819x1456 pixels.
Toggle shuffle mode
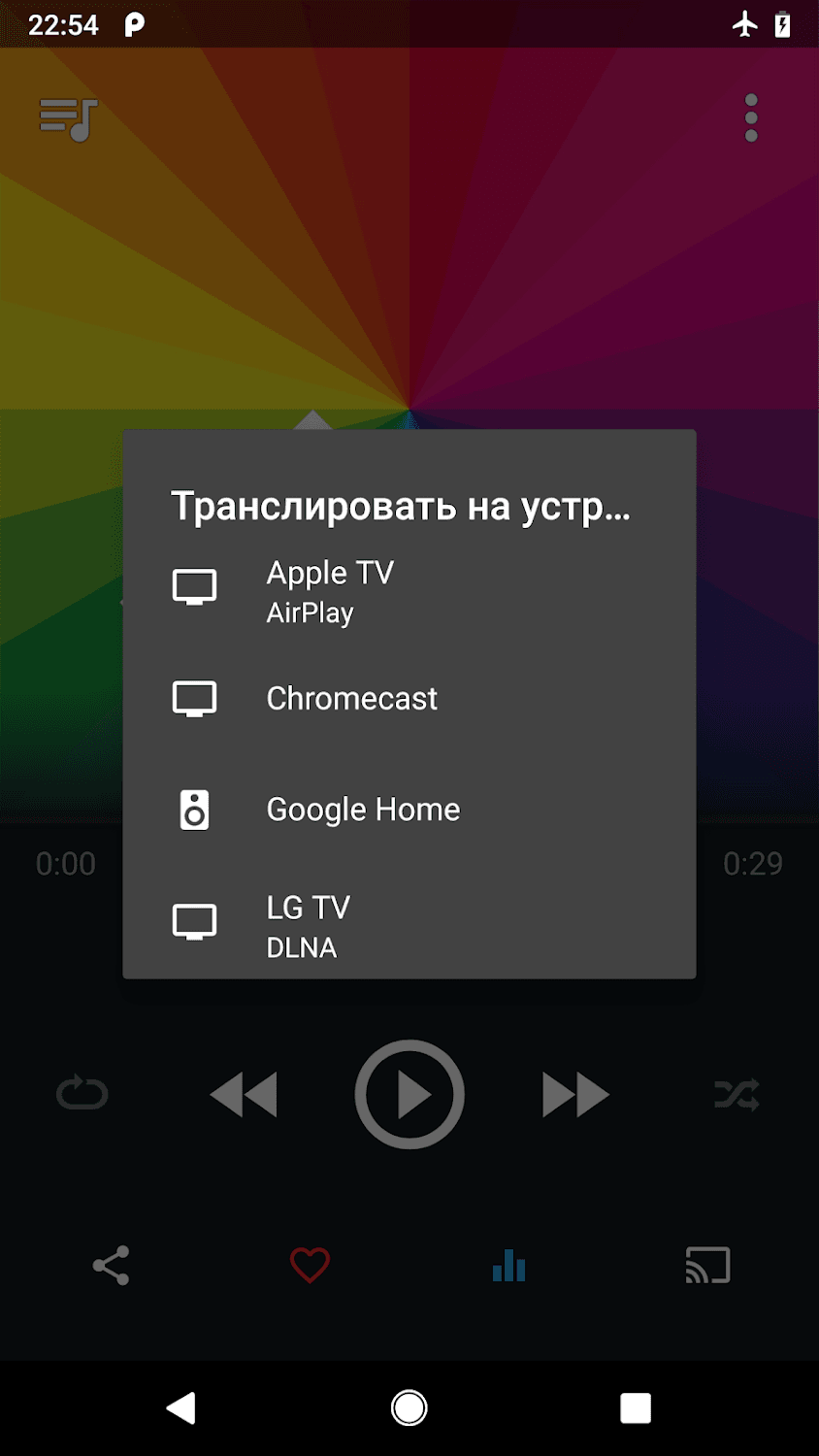[737, 1094]
